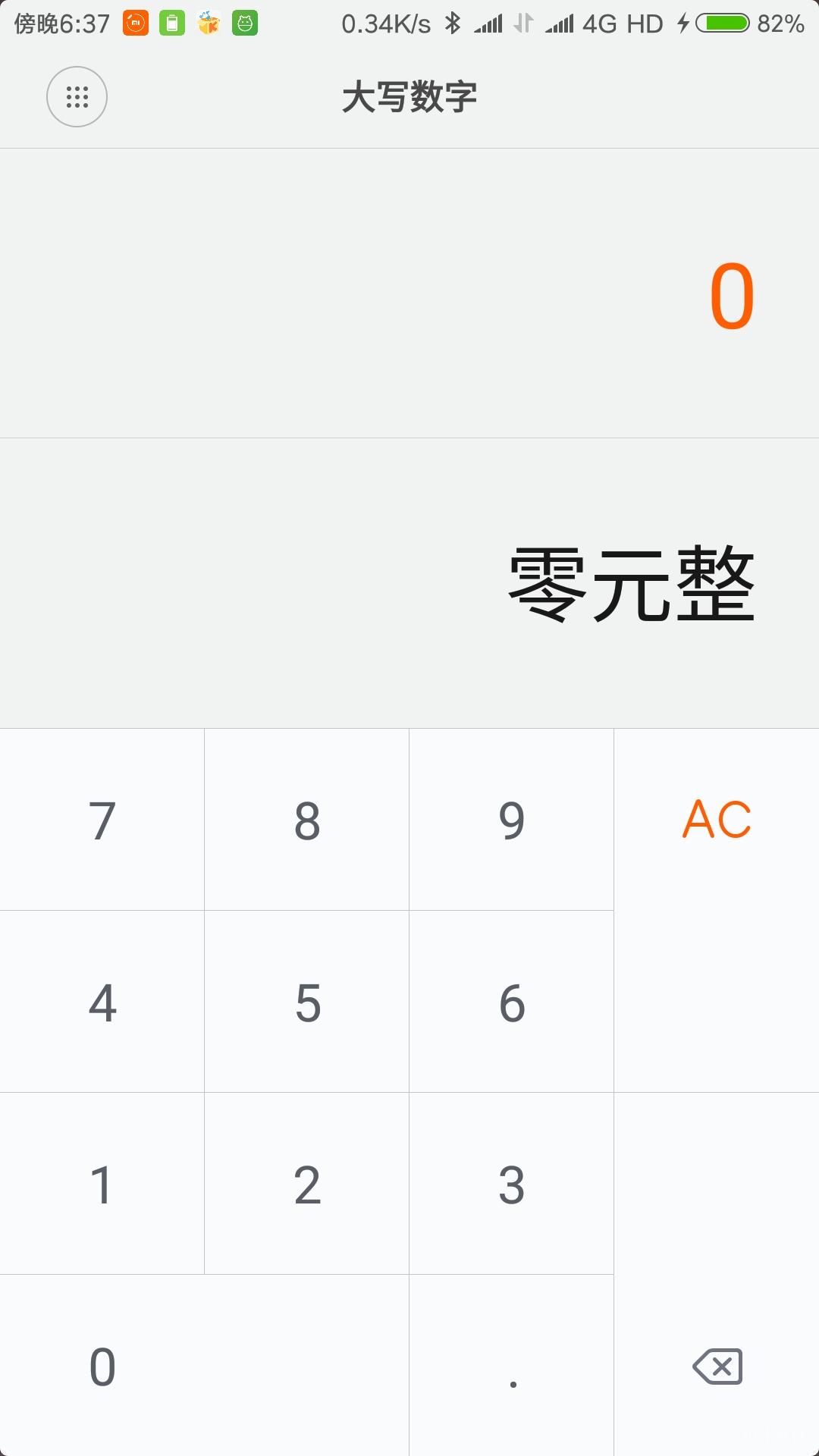Tap digit 1 on the keypad

point(102,1183)
